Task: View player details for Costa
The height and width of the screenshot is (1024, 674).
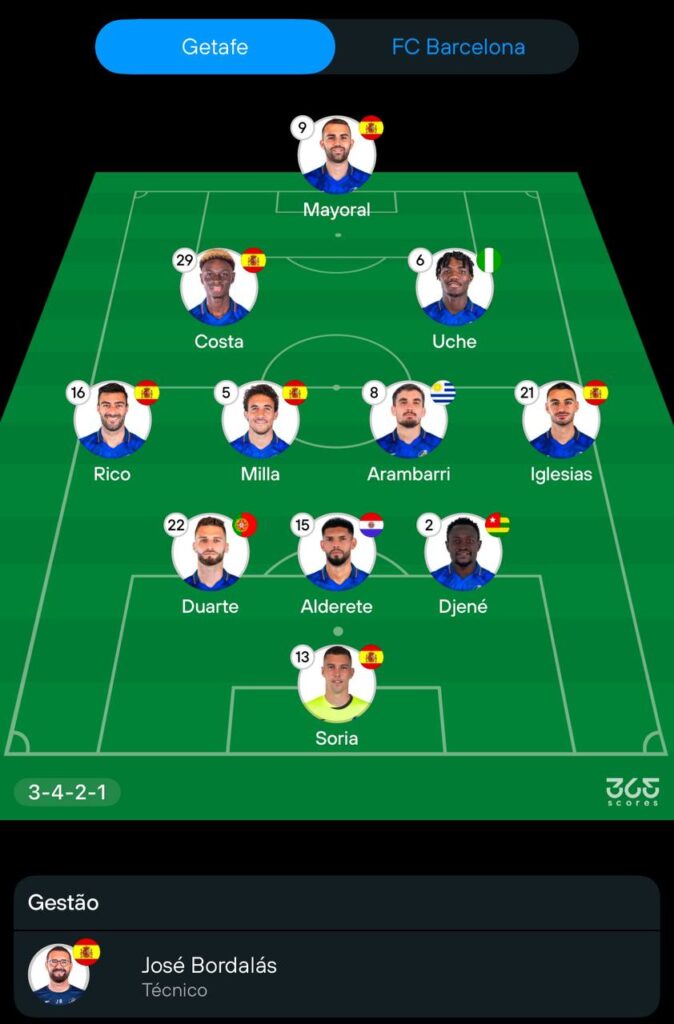Action: pyautogui.click(x=219, y=289)
